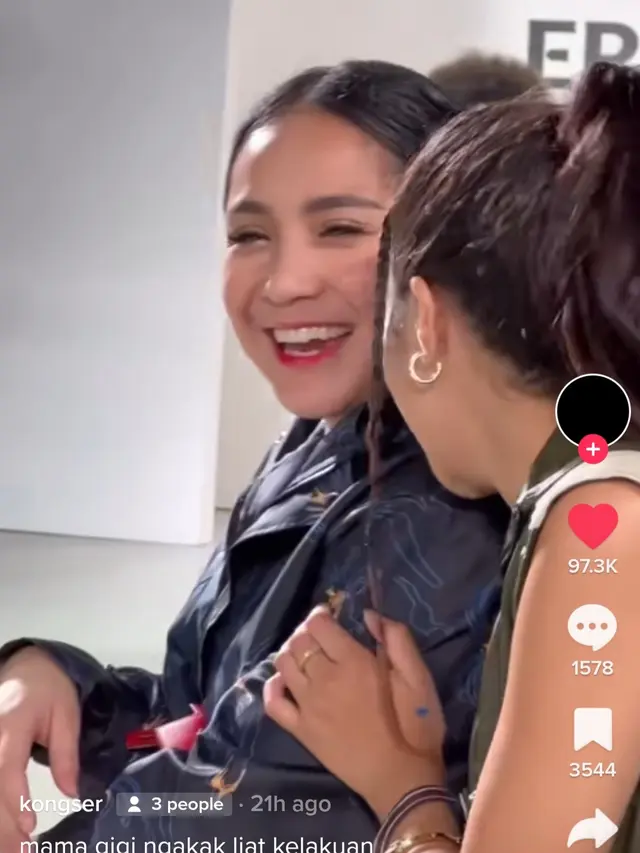
Task: View the 3 people tagged
Action: [x=174, y=804]
